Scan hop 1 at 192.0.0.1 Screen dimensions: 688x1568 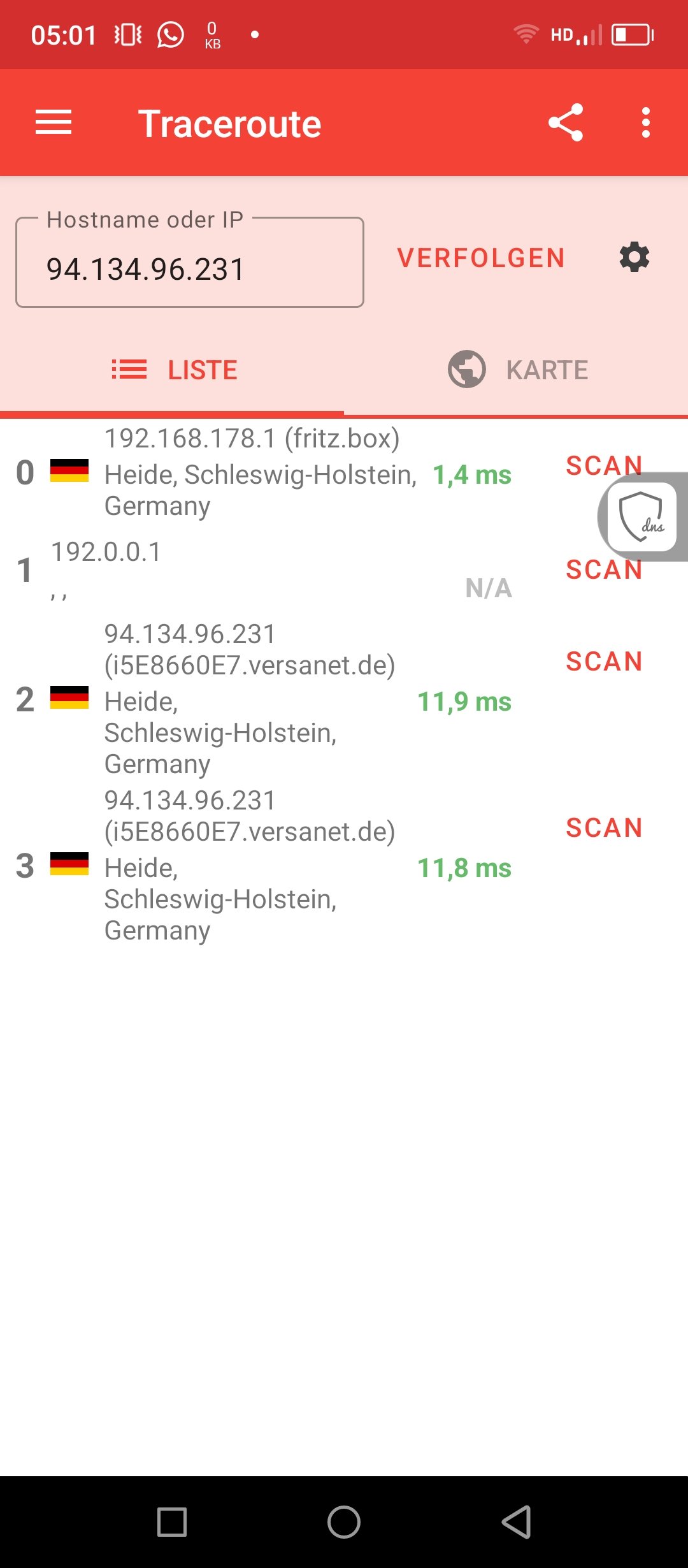click(604, 570)
